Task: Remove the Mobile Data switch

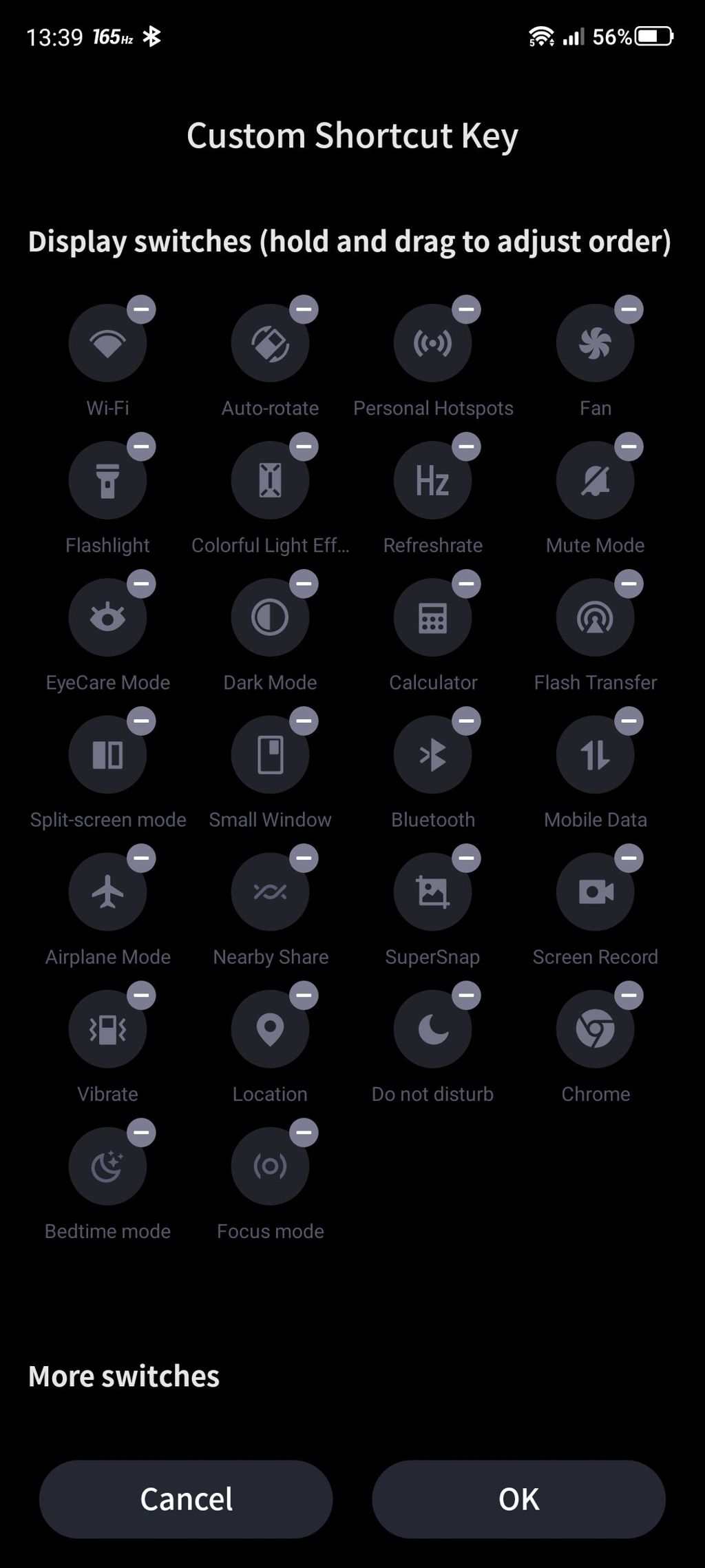Action: (629, 721)
